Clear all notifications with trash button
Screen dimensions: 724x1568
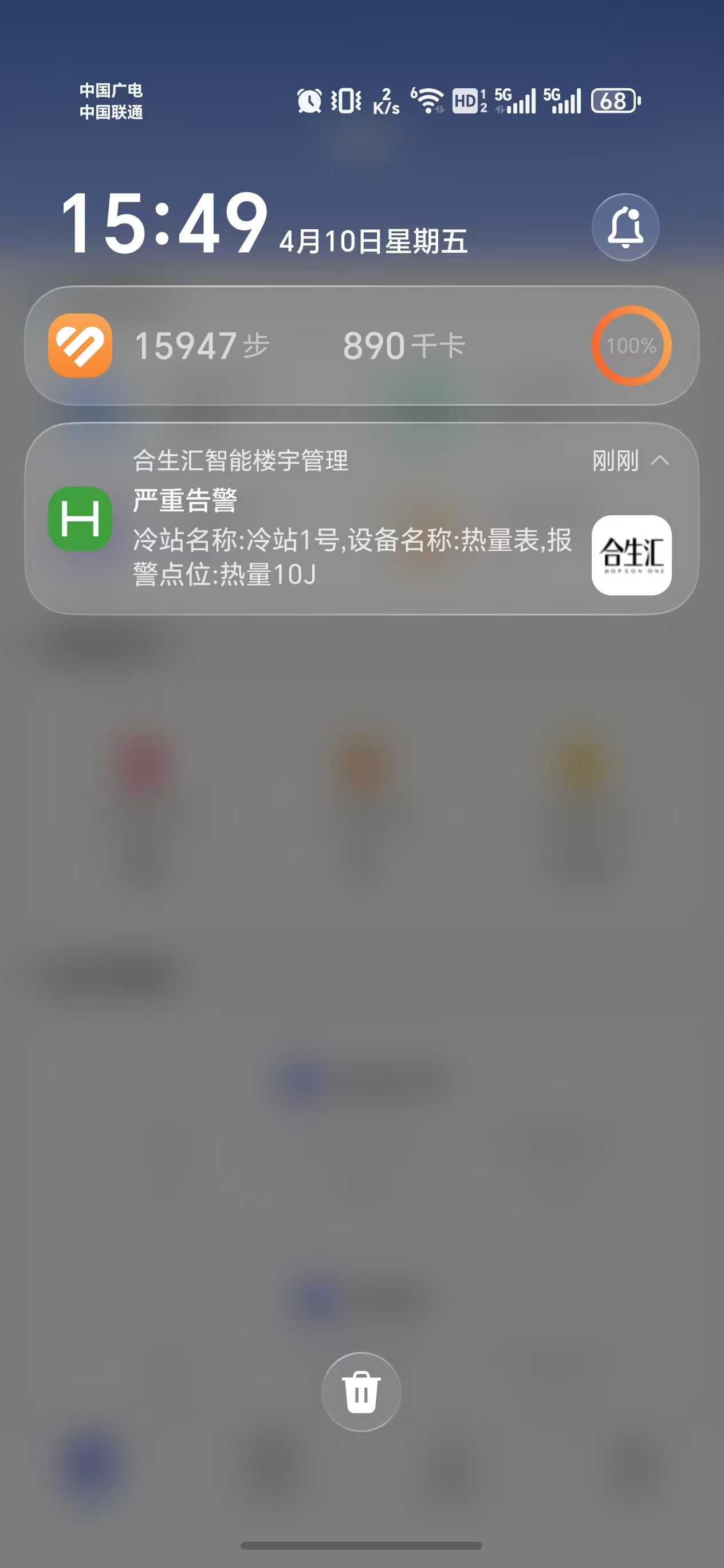click(x=361, y=1391)
